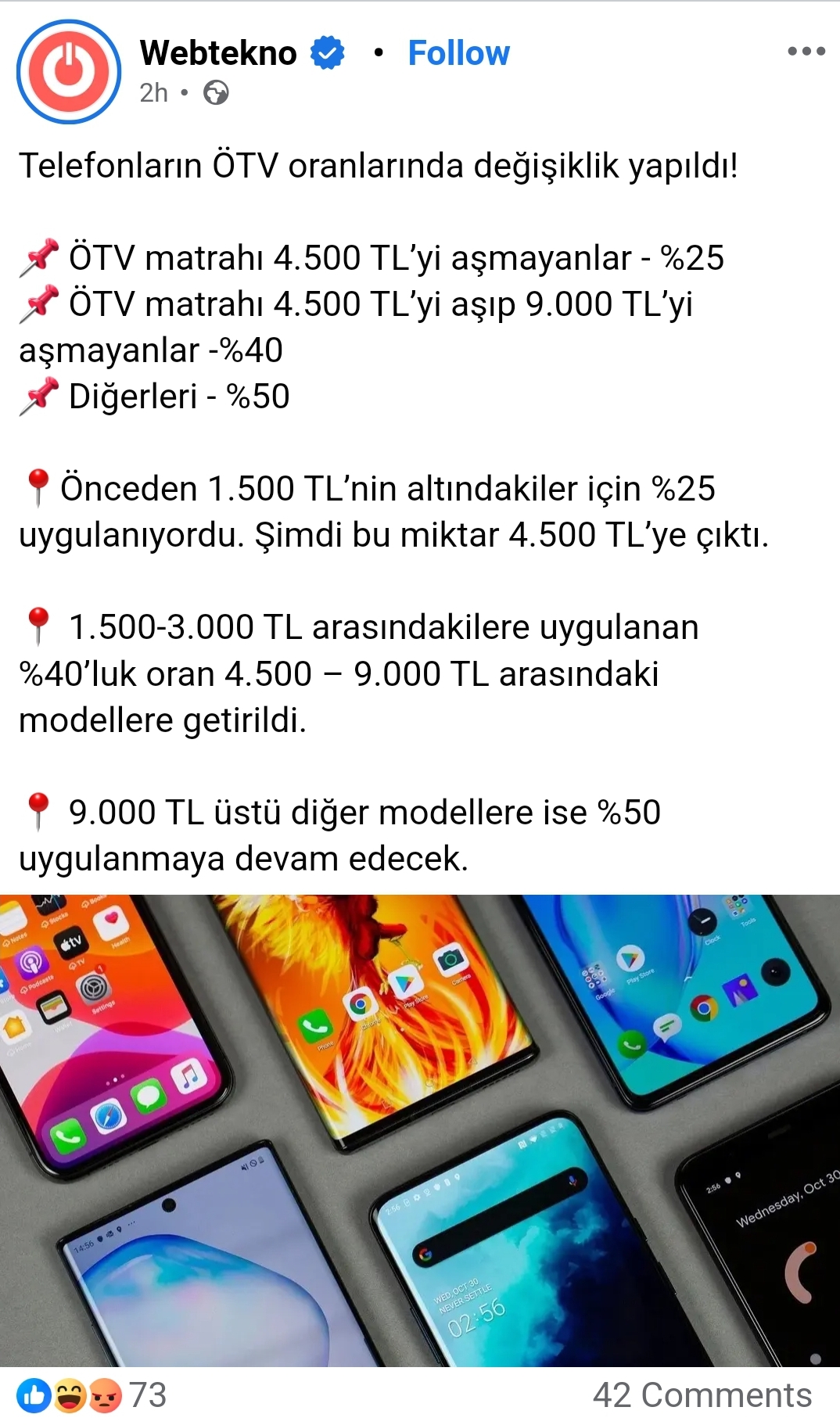Open Webtekno's profile picture
This screenshot has height=1425, width=840.
[x=69, y=71]
